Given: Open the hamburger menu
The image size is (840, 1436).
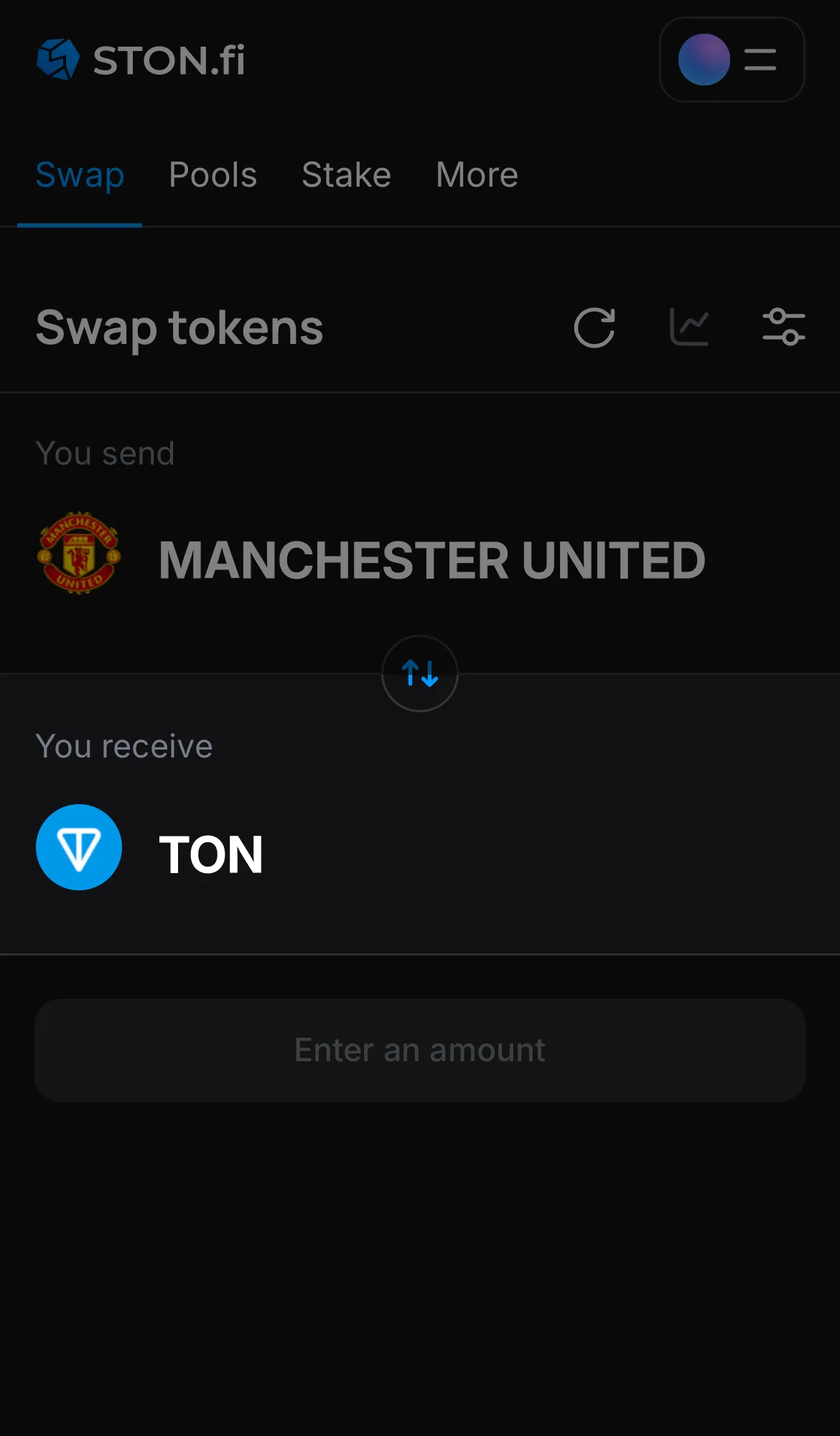Looking at the screenshot, I should coord(760,60).
